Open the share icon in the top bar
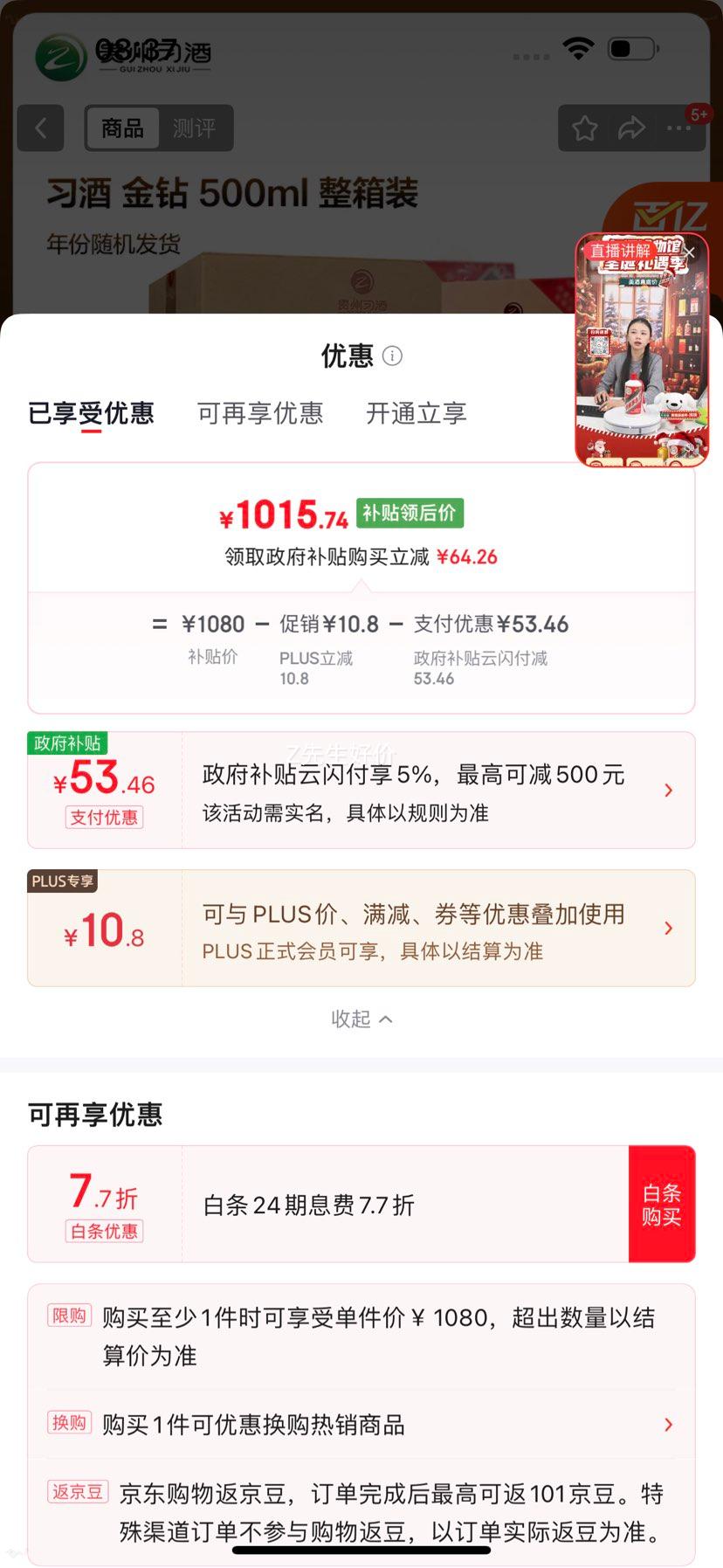Viewport: 723px width, 1568px height. [x=630, y=128]
